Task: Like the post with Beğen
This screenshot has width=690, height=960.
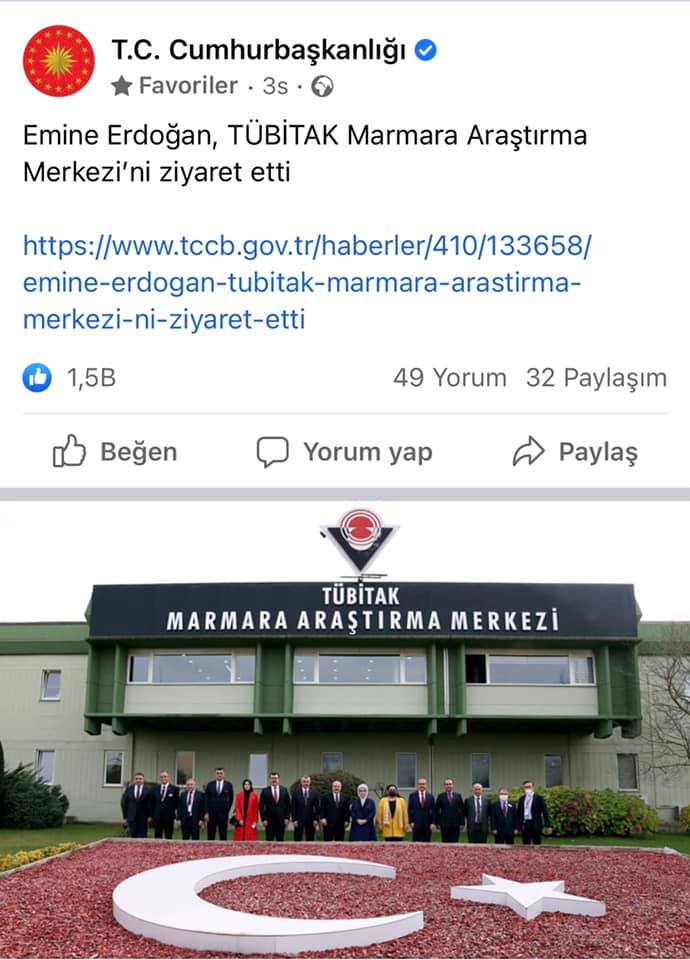Action: 115,452
